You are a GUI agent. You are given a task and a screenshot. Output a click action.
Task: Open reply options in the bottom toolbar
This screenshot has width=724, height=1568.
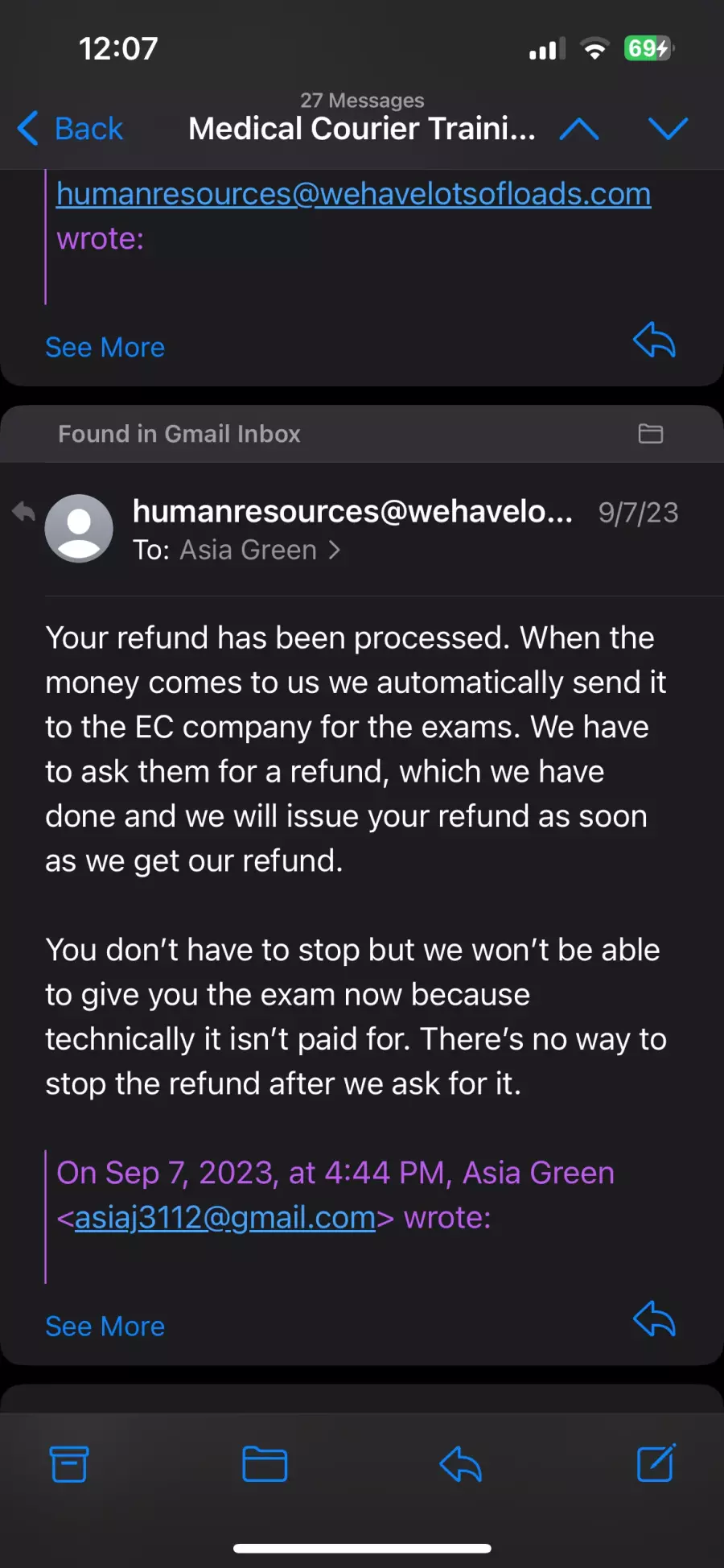point(460,1464)
